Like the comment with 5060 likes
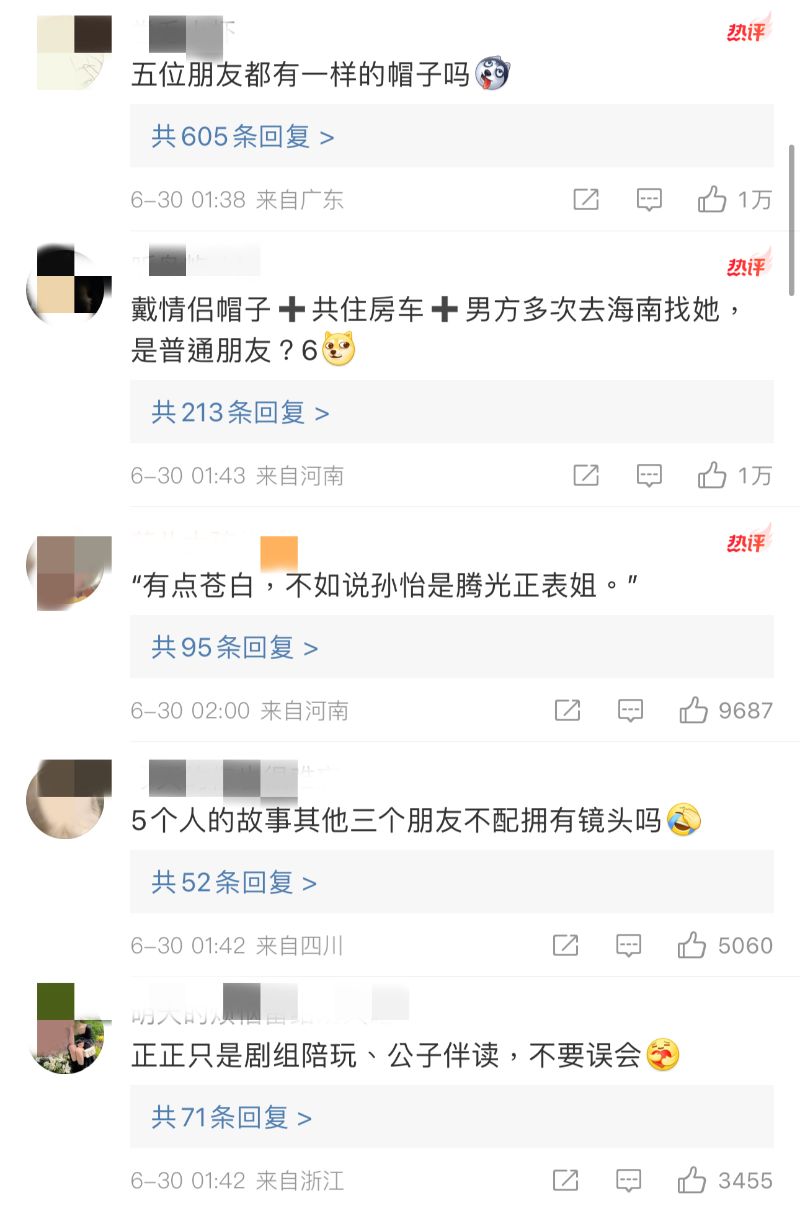800x1206 pixels. (692, 945)
